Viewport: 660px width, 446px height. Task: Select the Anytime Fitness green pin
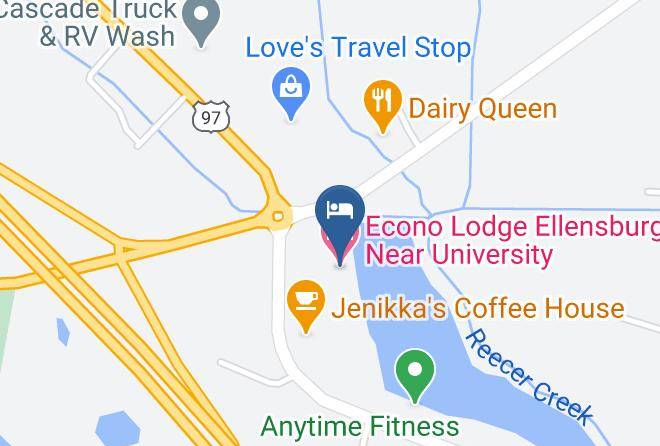(415, 376)
